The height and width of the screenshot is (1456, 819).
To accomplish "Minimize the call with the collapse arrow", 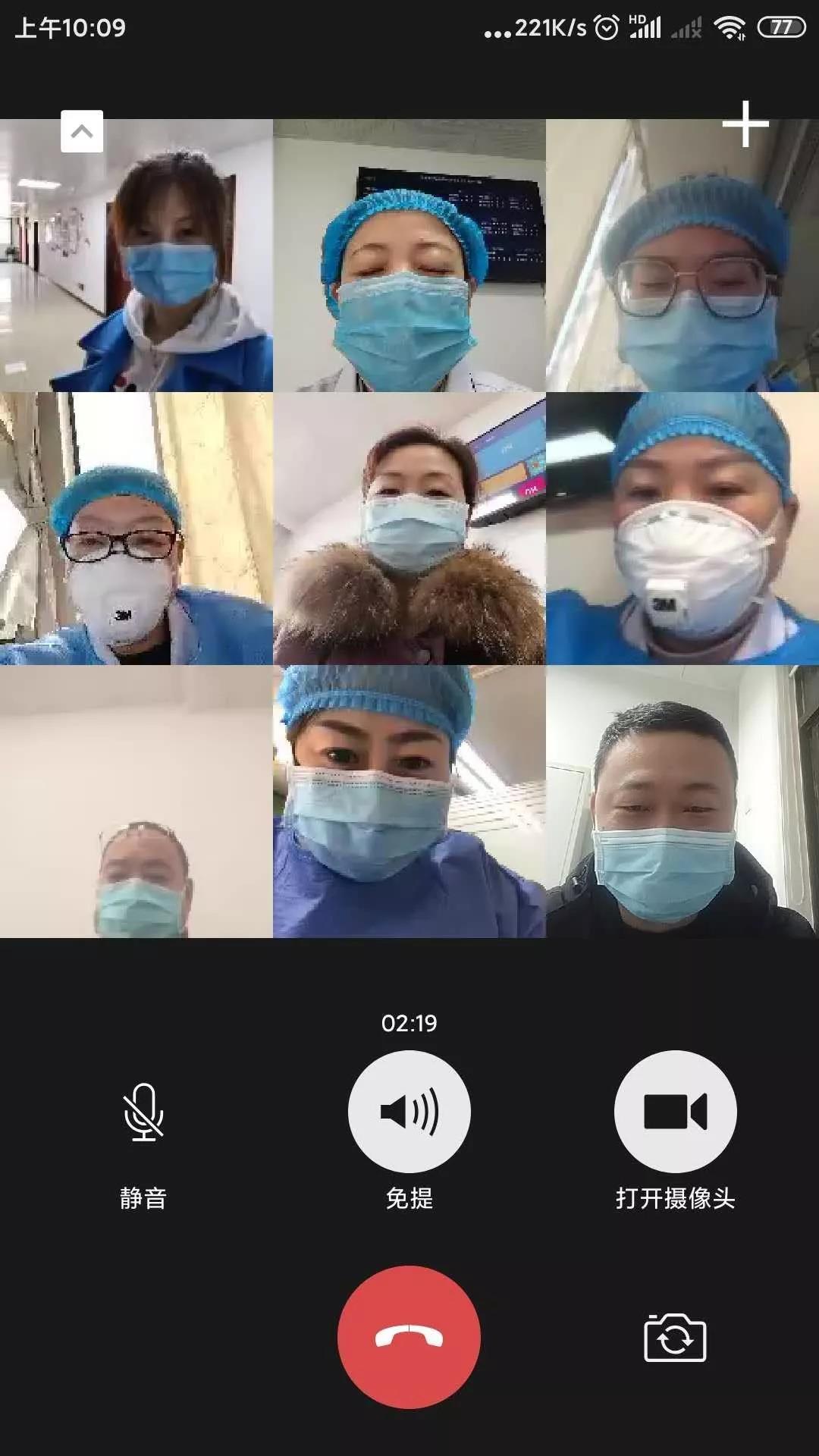I will (82, 131).
